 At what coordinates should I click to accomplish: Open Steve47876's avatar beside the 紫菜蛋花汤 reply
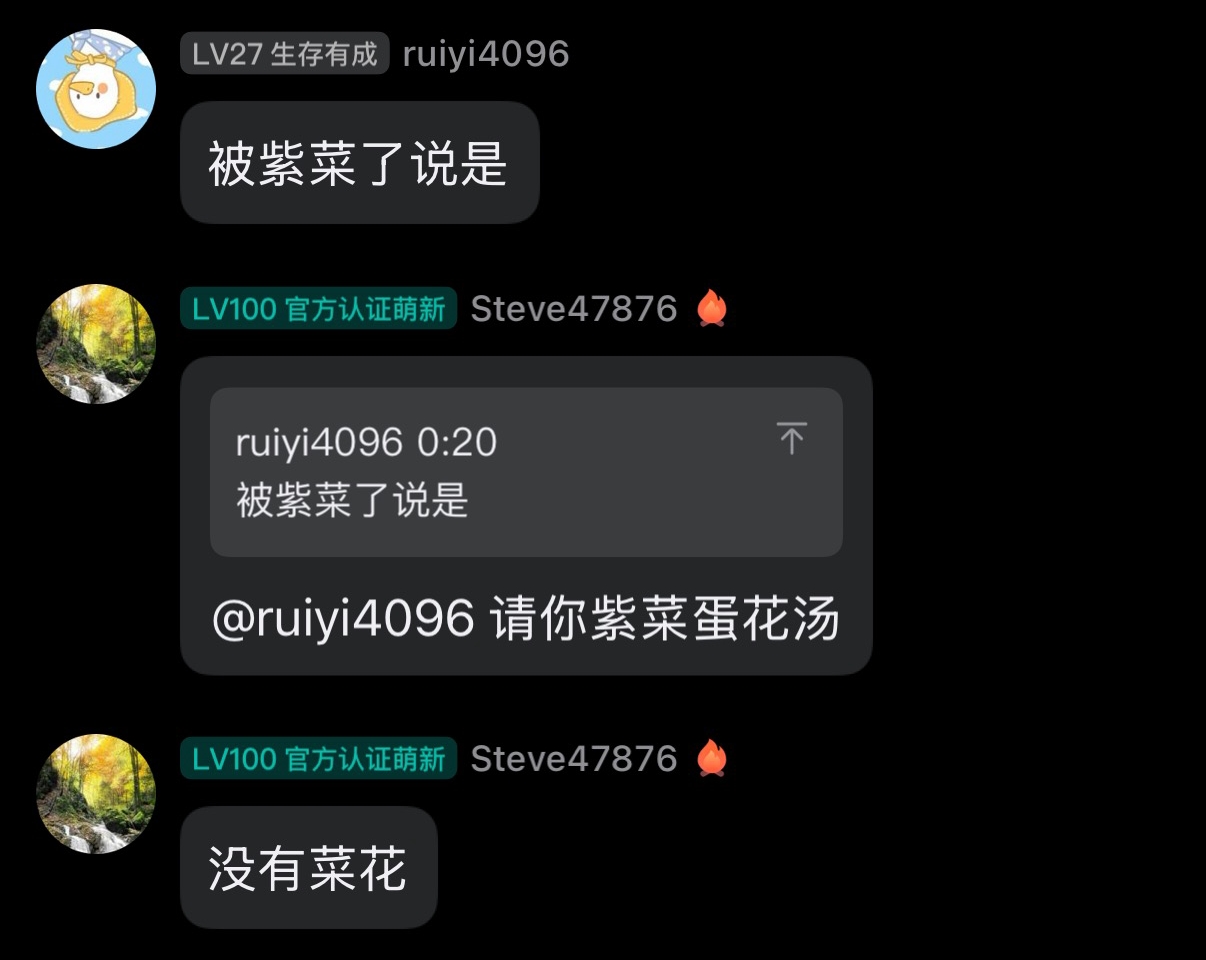tap(96, 344)
